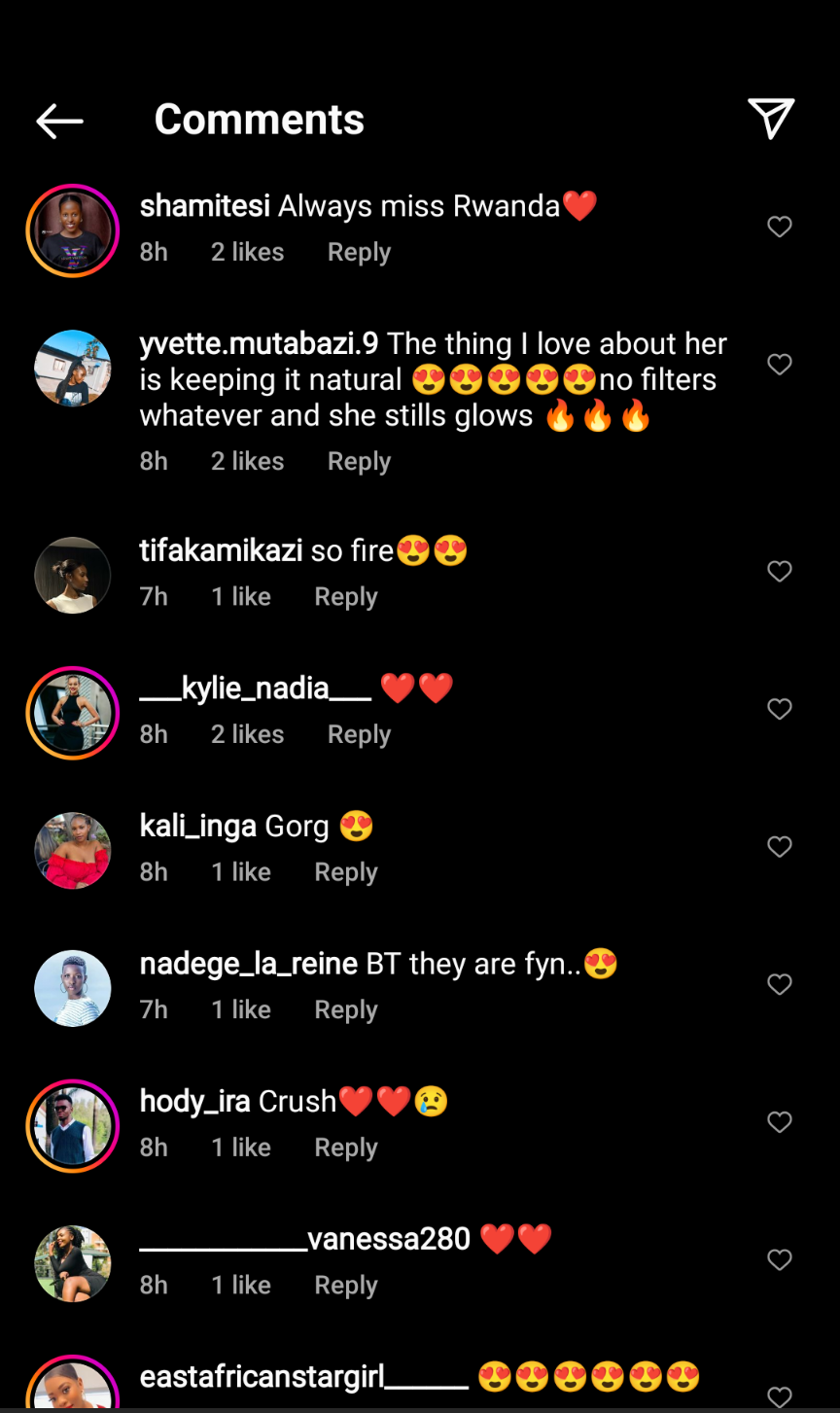This screenshot has height=1413, width=840.
Task: Reply to shamitesi's comment
Action: coord(359,252)
